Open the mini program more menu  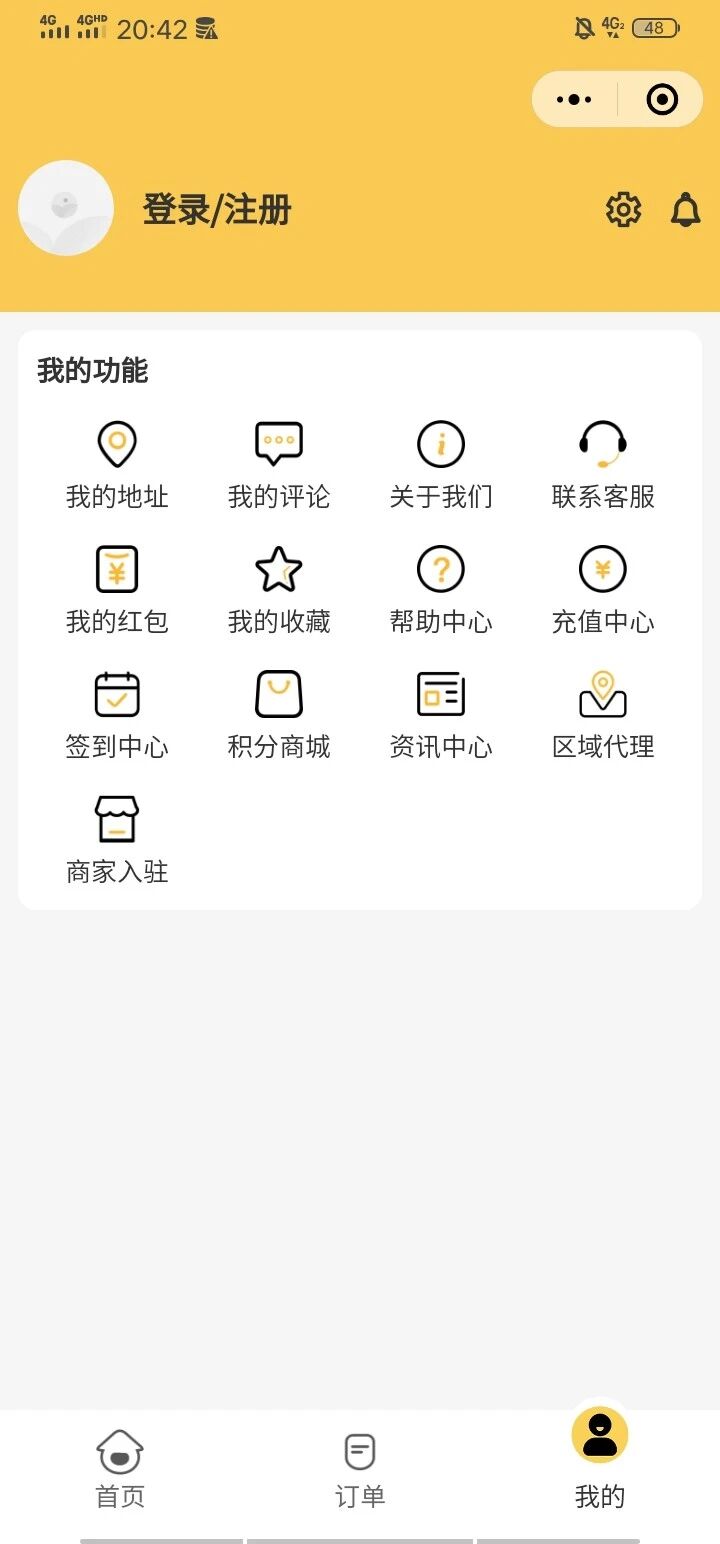pos(574,99)
